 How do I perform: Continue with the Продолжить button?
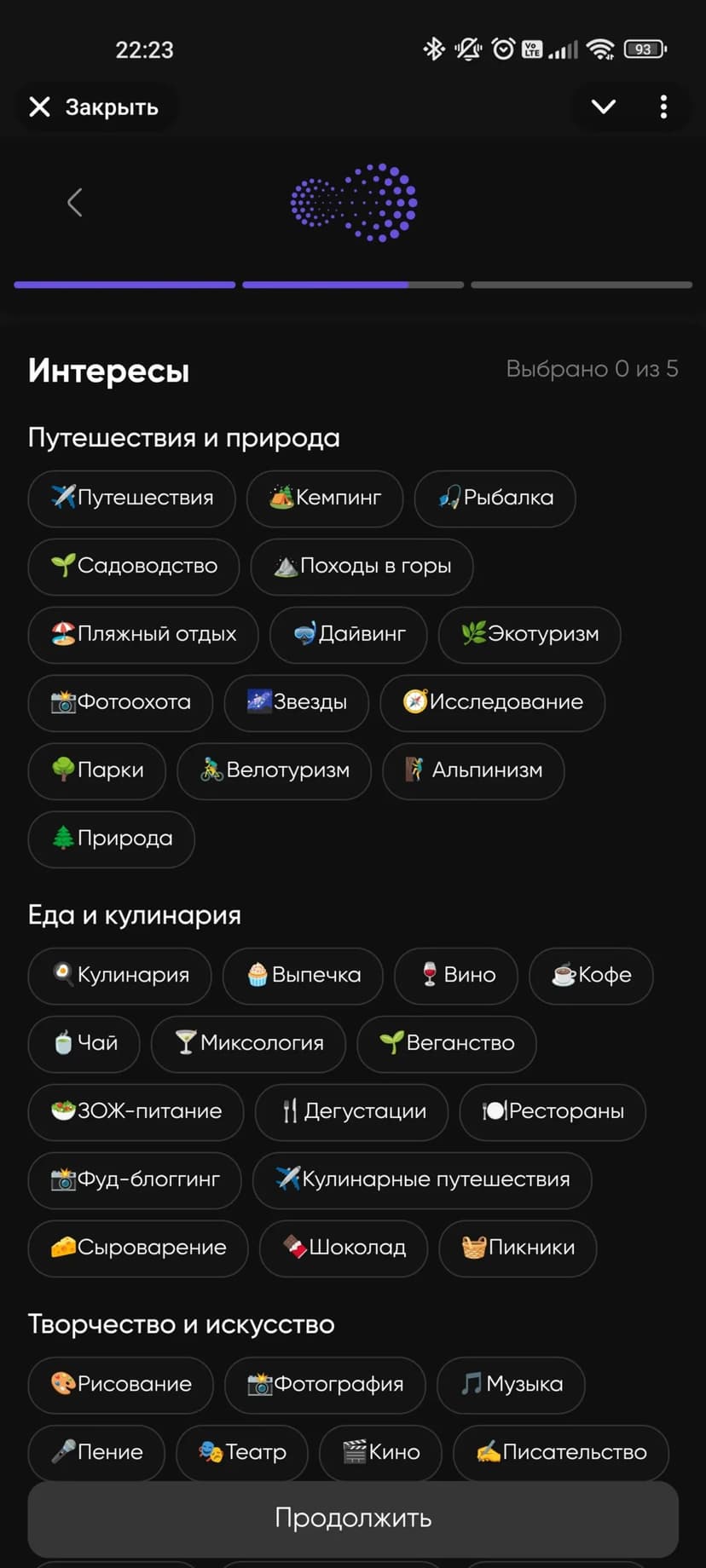(353, 1518)
